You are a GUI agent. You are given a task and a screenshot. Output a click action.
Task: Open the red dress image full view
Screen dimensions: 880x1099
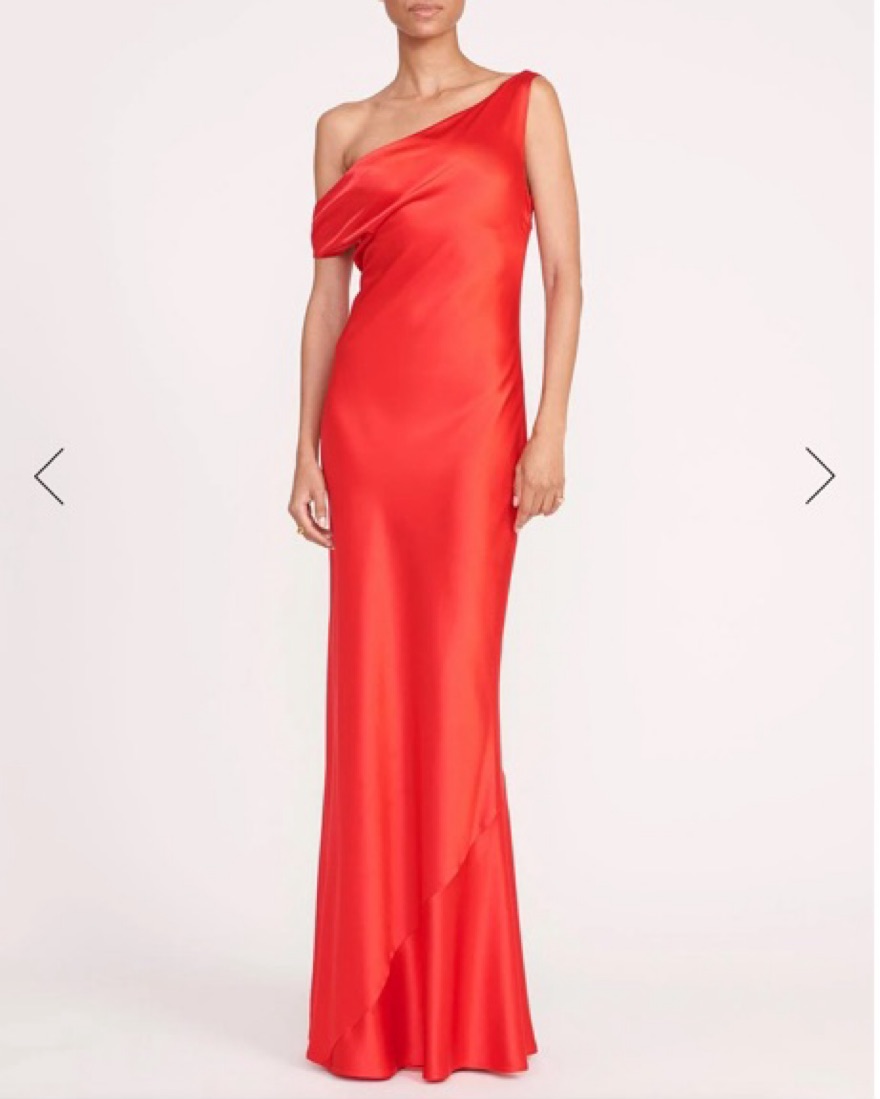[425, 600]
